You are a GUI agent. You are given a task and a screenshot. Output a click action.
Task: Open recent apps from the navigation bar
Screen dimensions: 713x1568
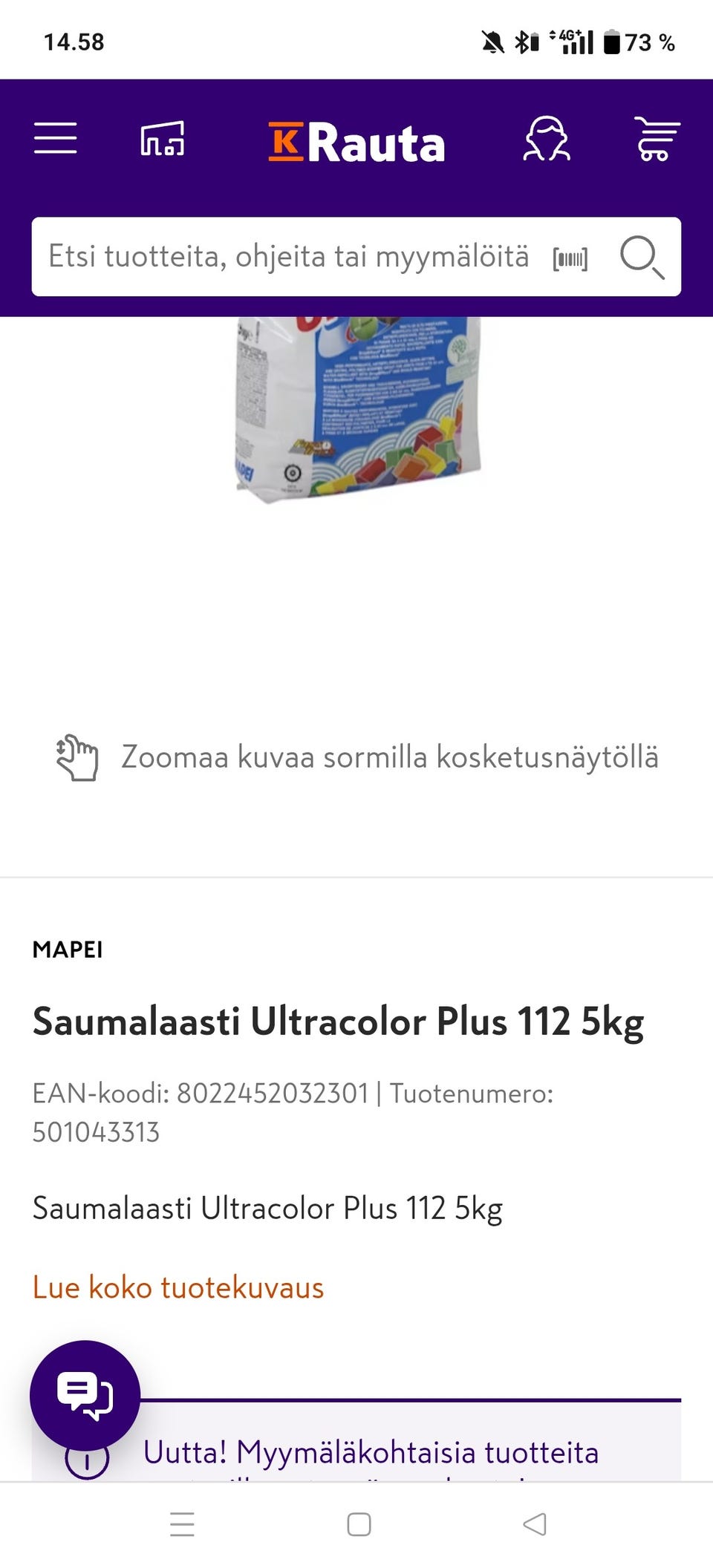point(180,1525)
